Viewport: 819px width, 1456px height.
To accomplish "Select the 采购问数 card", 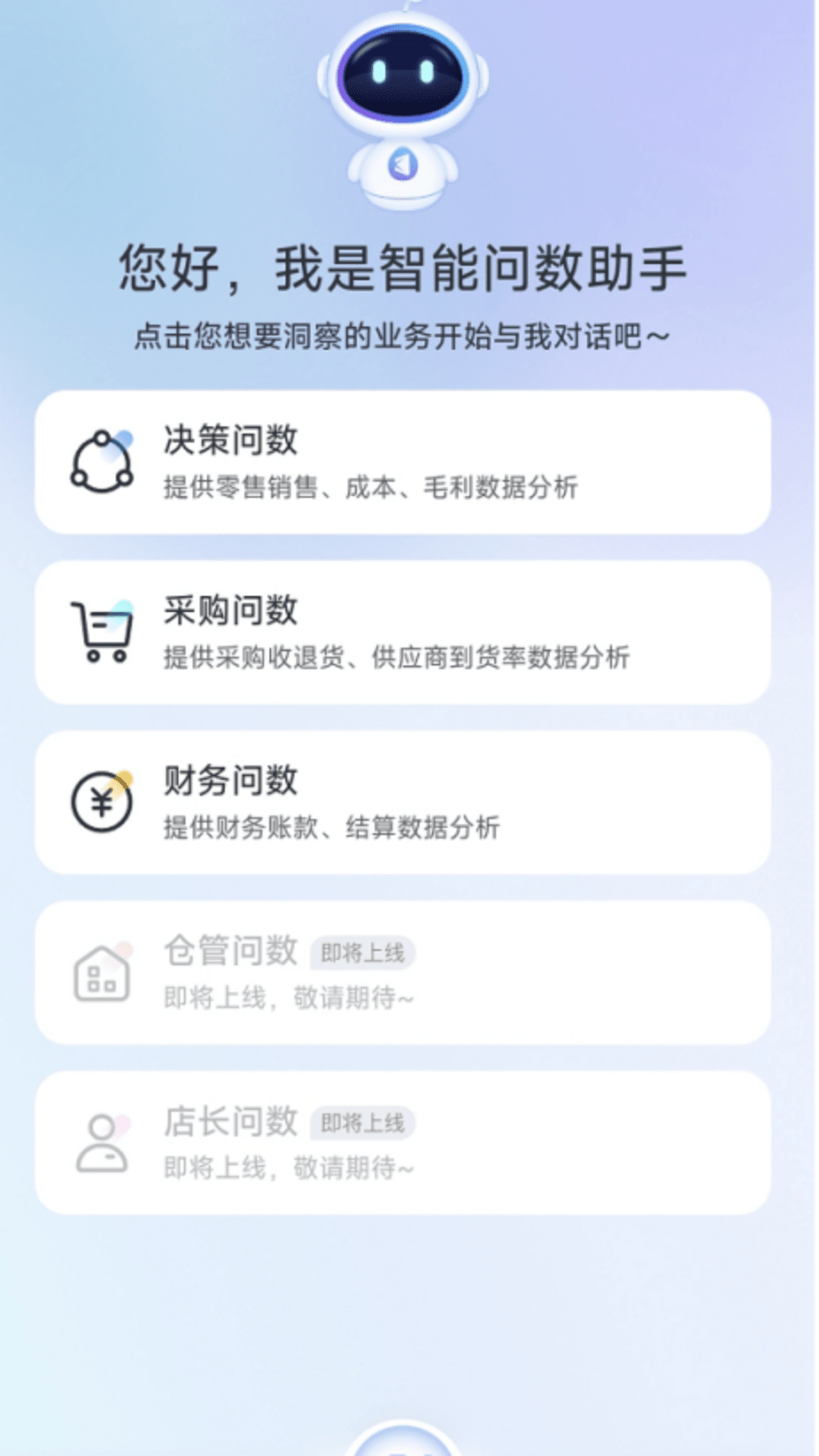I will [401, 633].
